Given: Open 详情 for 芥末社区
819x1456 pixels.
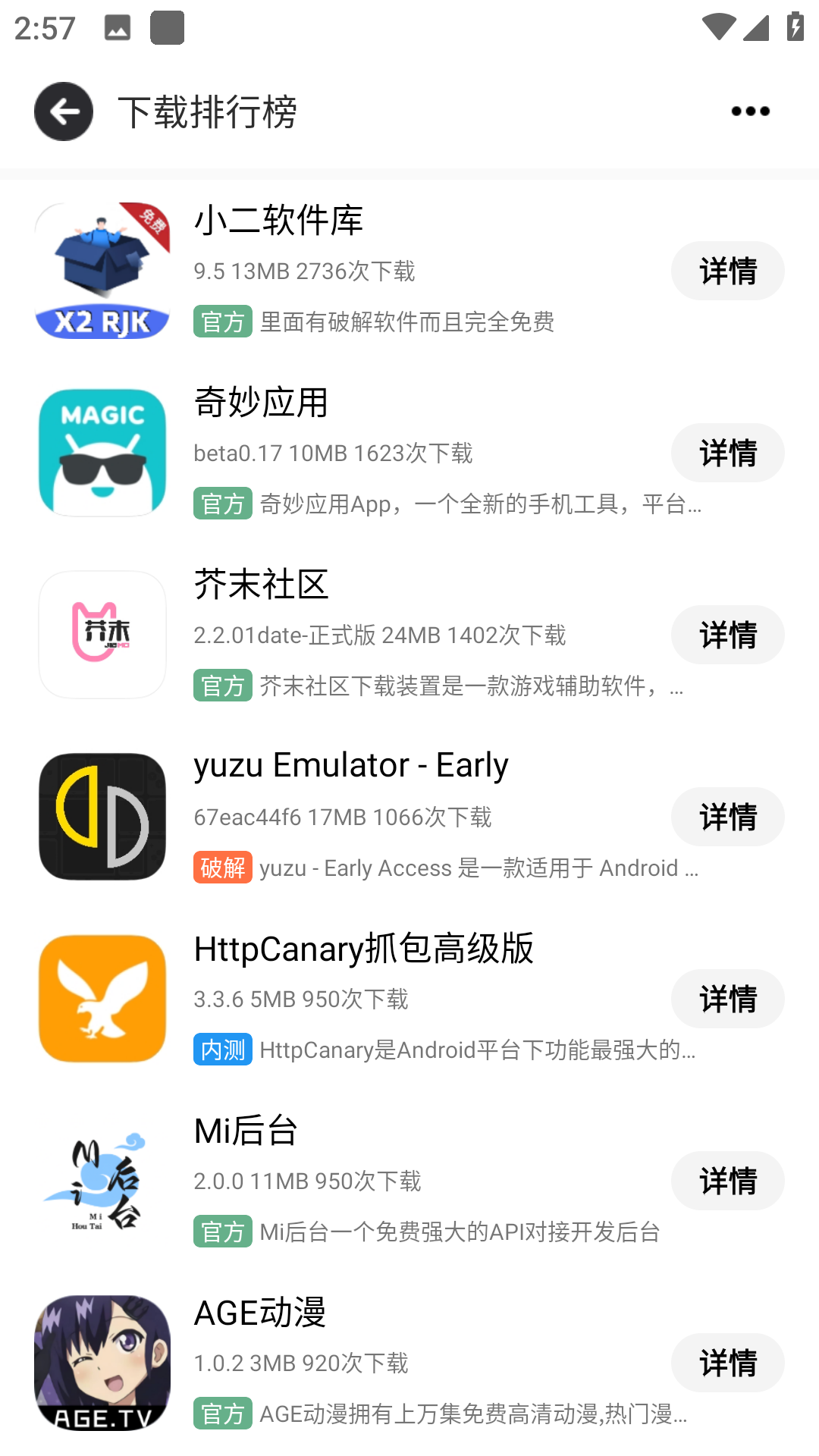Looking at the screenshot, I should (x=727, y=635).
